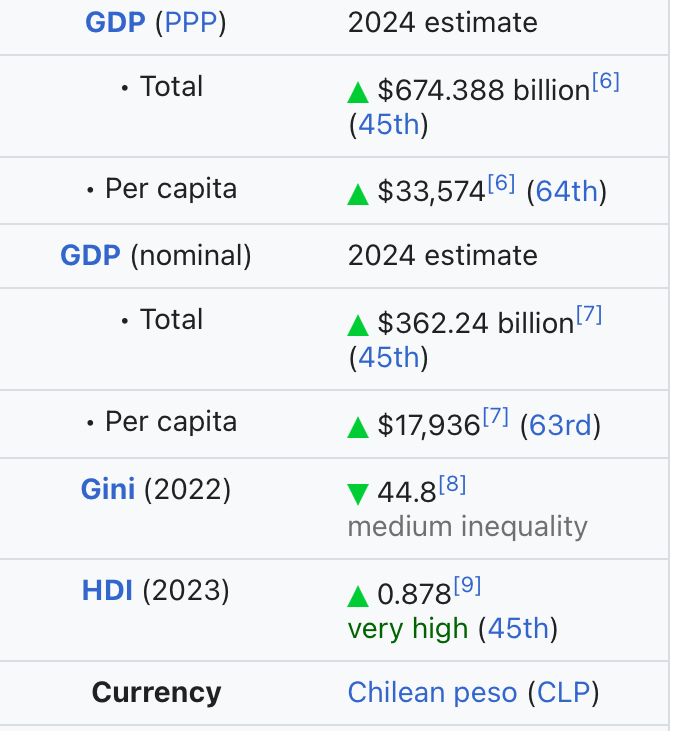Image resolution: width=680 pixels, height=731 pixels.
Task: Open the Gini link
Action: [x=107, y=489]
